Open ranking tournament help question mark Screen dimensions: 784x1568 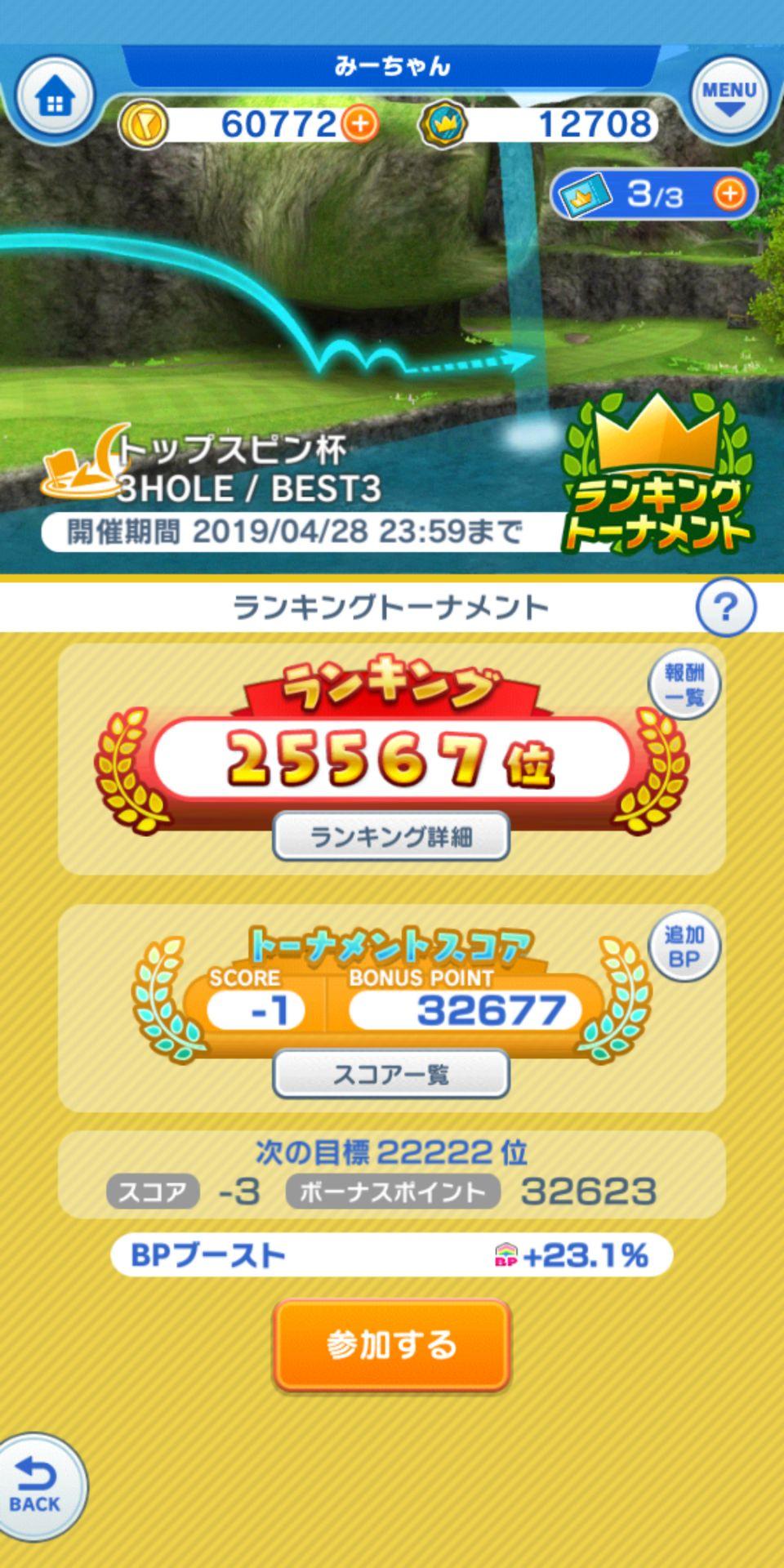[725, 607]
